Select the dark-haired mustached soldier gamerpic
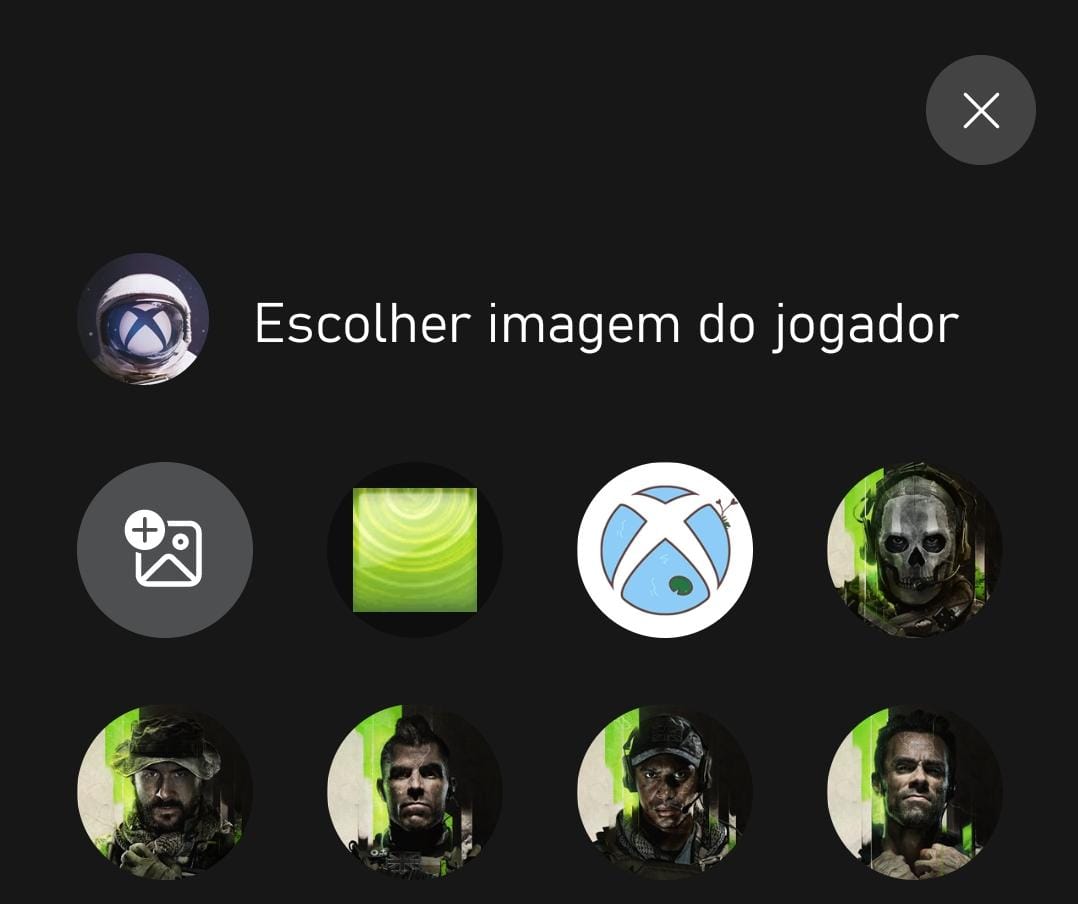This screenshot has height=904, width=1078. 914,792
